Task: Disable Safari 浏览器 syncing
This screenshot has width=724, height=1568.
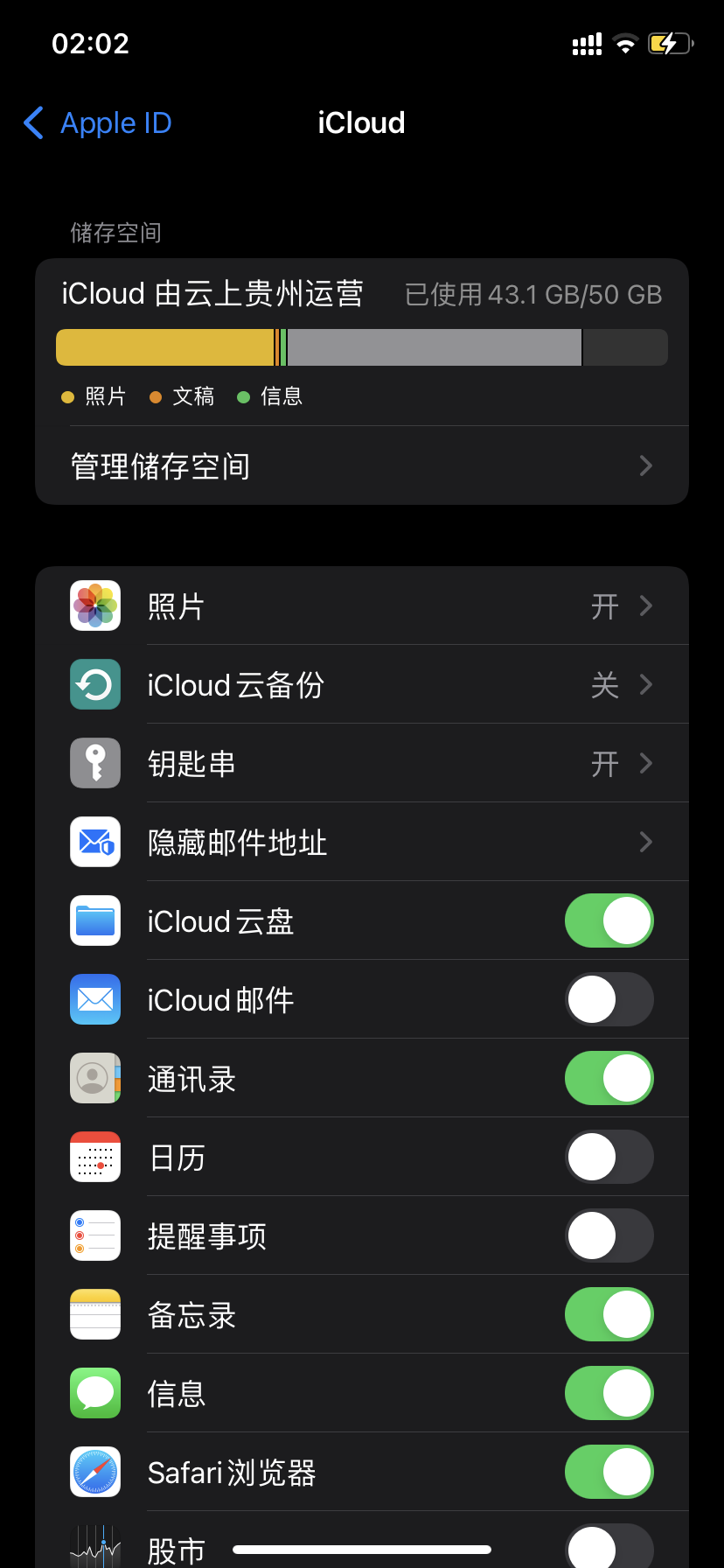Action: tap(609, 1472)
